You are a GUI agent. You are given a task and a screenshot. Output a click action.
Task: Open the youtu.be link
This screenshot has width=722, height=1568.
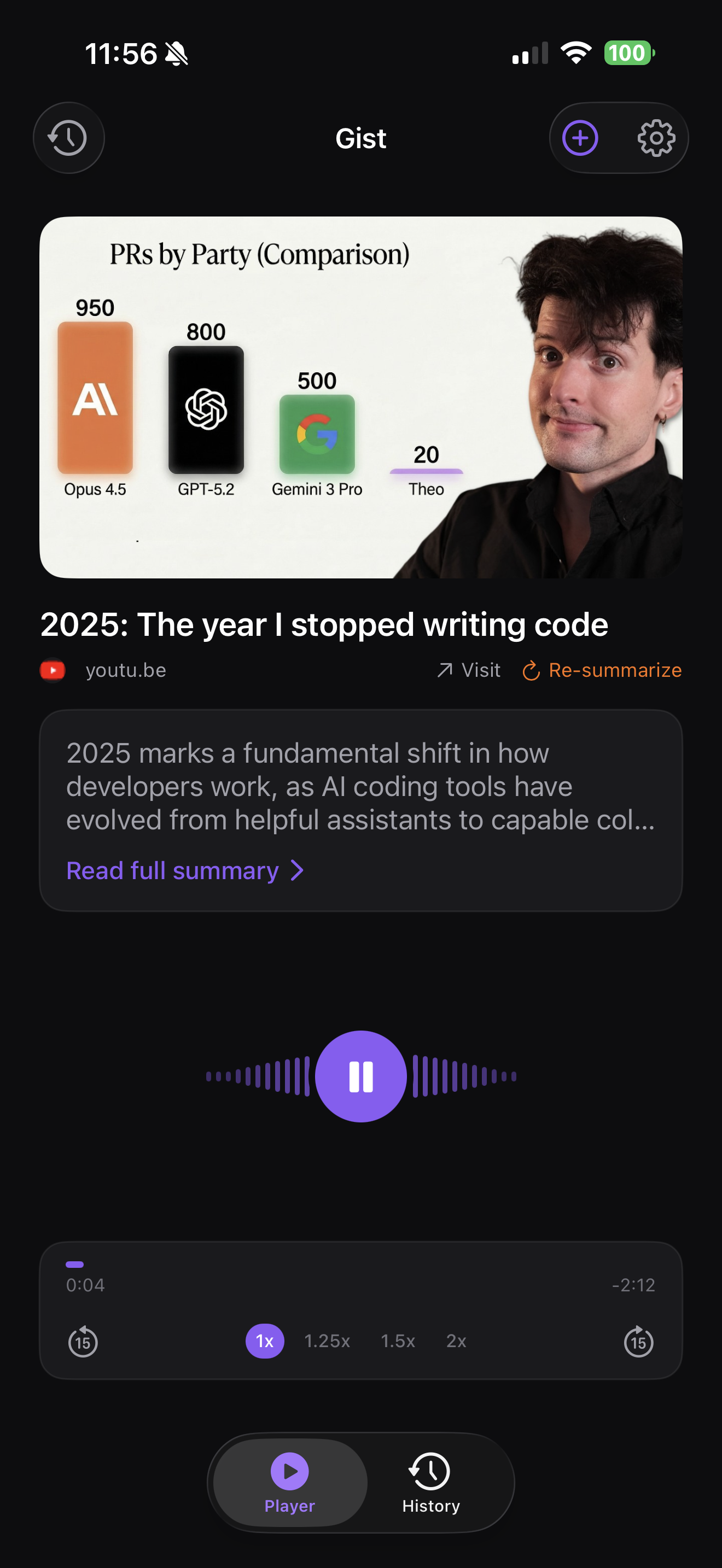point(125,670)
